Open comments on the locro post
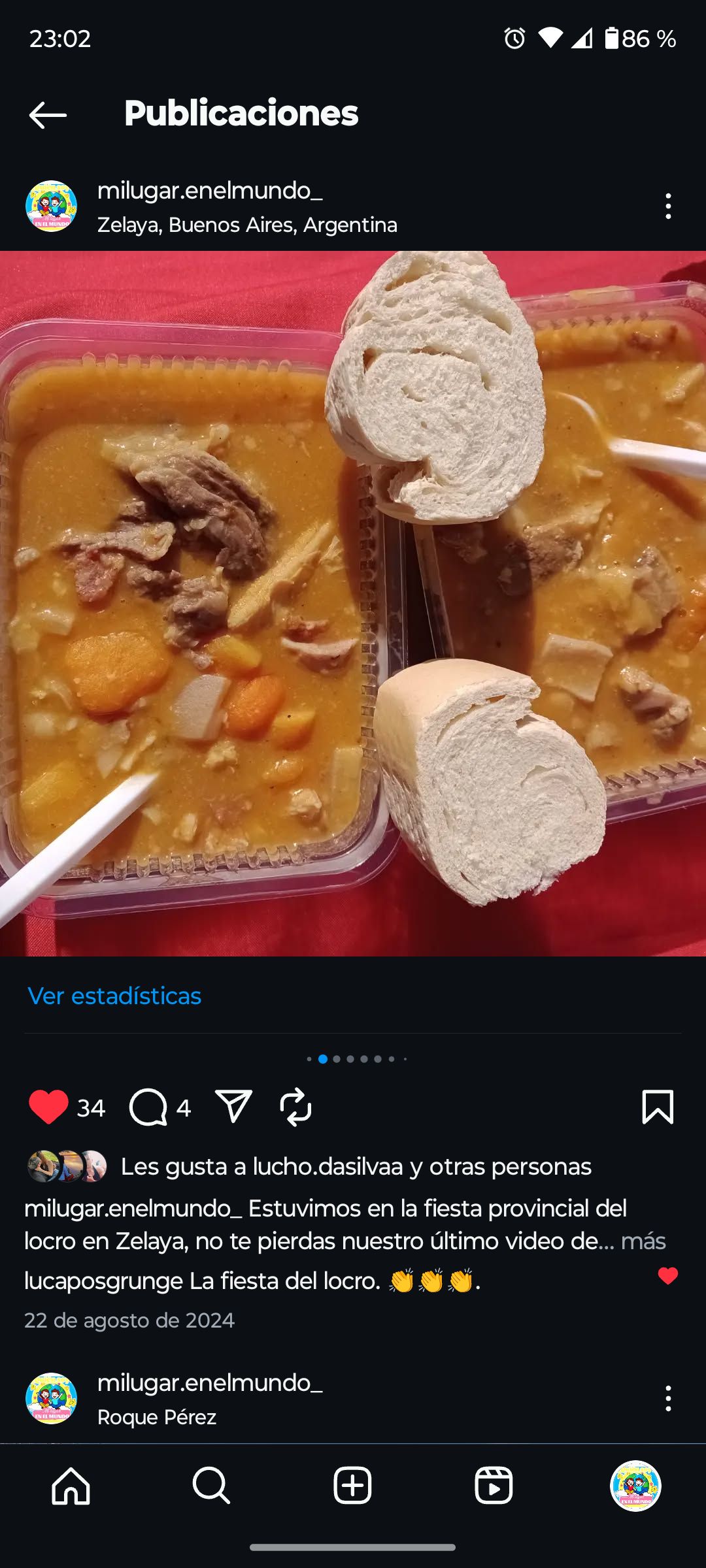Screen dimensions: 706x1568 (x=149, y=1107)
